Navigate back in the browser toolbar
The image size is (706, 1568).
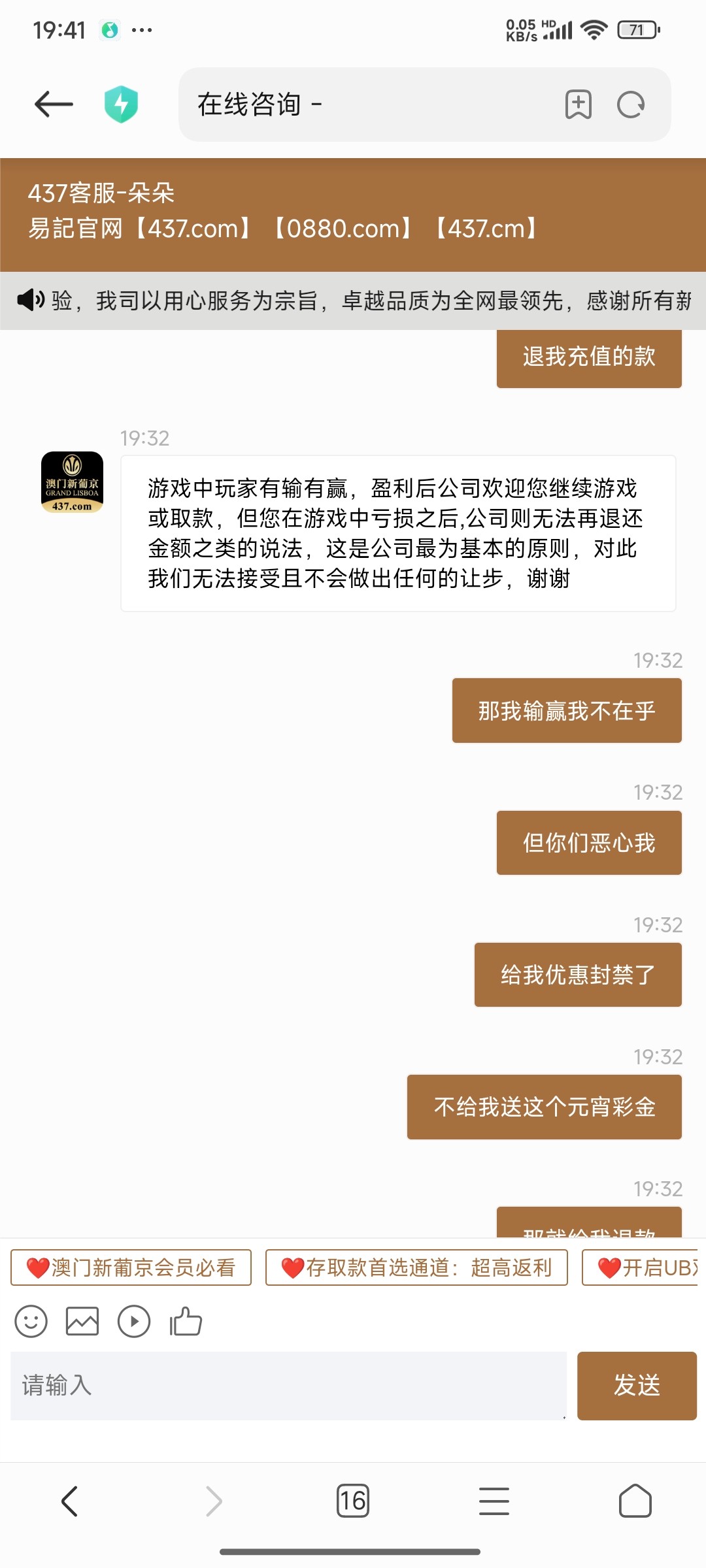[70, 1501]
